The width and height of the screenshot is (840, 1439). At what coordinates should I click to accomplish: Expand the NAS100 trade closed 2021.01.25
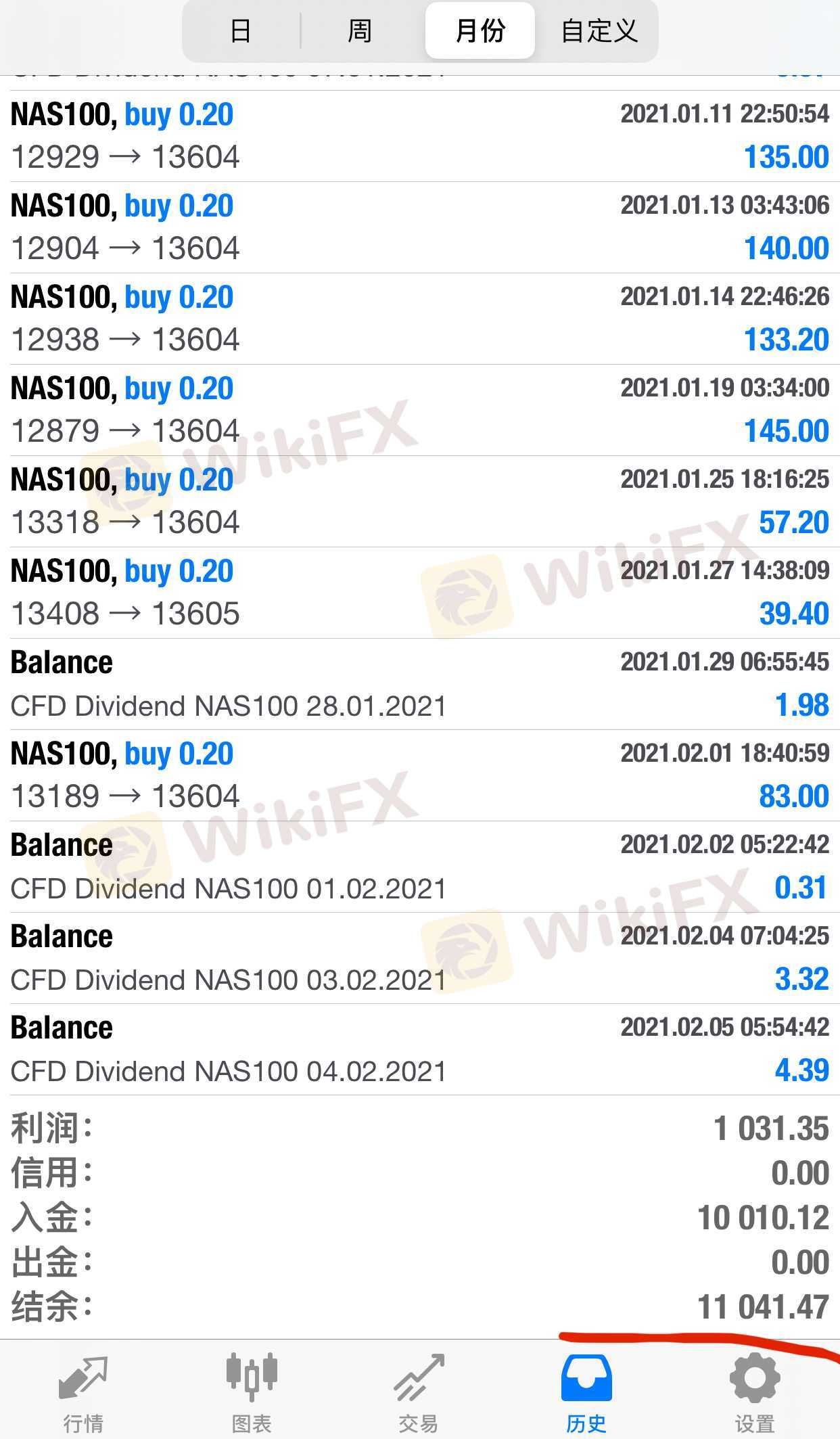point(419,501)
